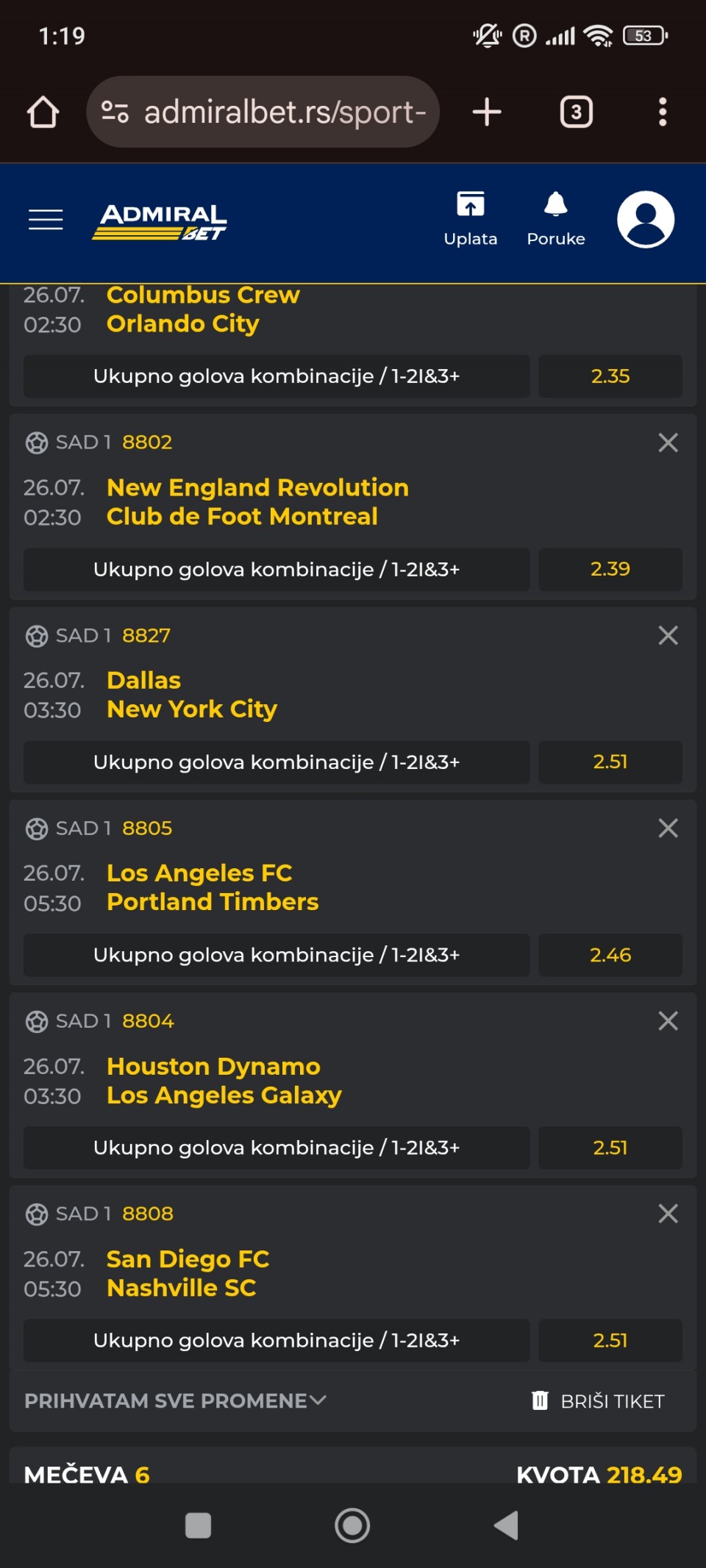This screenshot has width=706, height=1568.
Task: Tap the Admiral Bet logo
Action: click(x=160, y=221)
